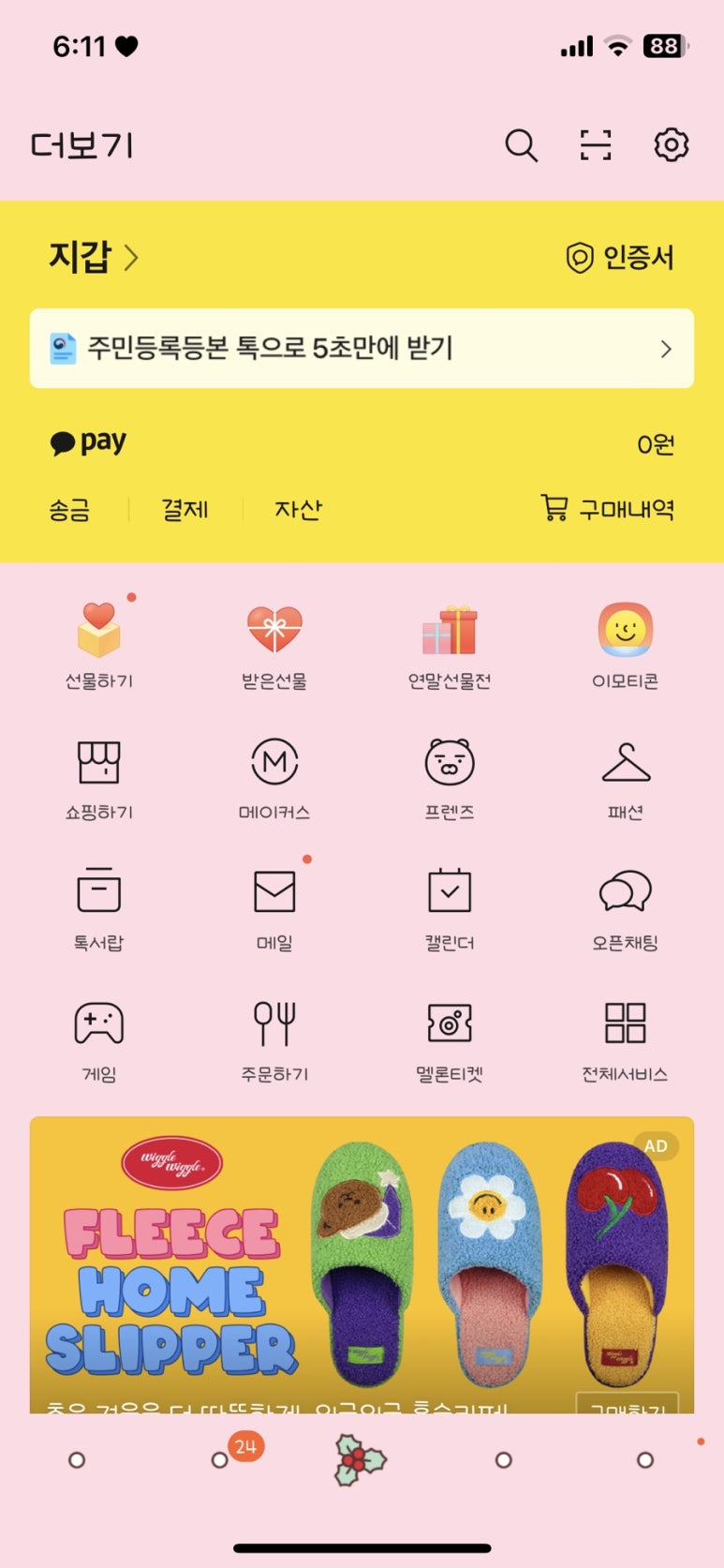The image size is (724, 1568).
Task: Switch to the tab with the 24 badge
Action: click(221, 1459)
